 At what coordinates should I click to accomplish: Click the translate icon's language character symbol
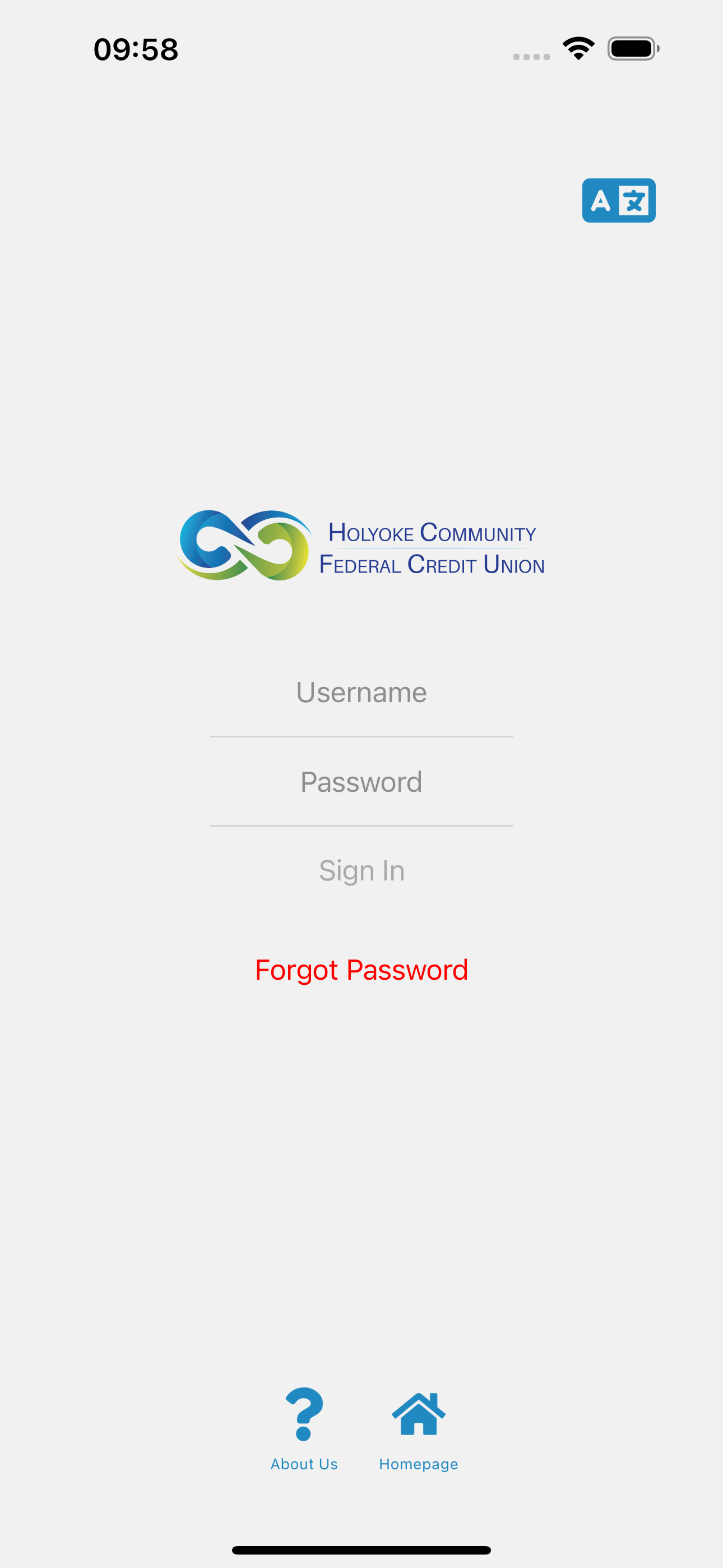click(x=634, y=201)
